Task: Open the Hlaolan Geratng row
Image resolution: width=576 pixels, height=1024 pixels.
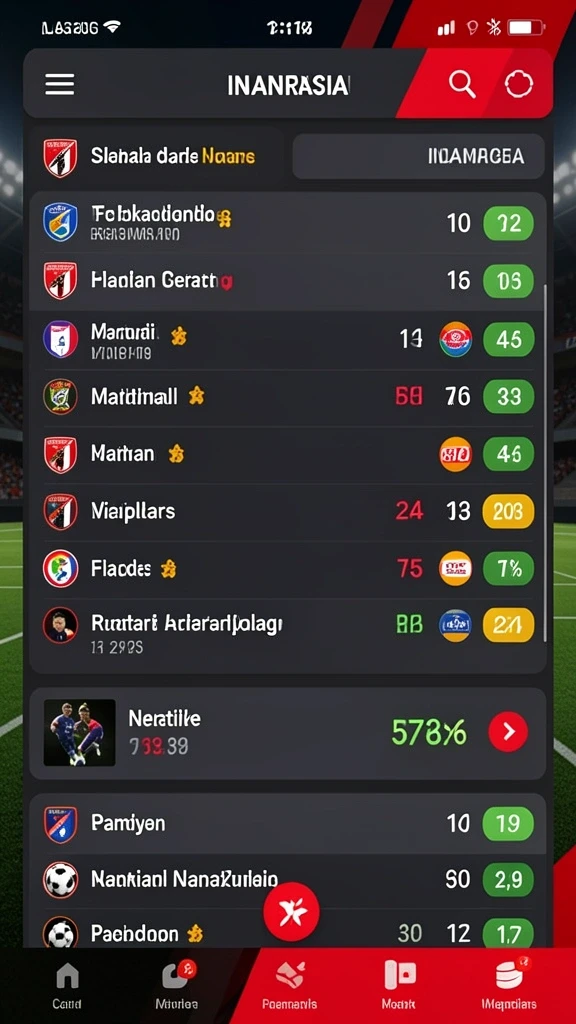Action: [288, 281]
